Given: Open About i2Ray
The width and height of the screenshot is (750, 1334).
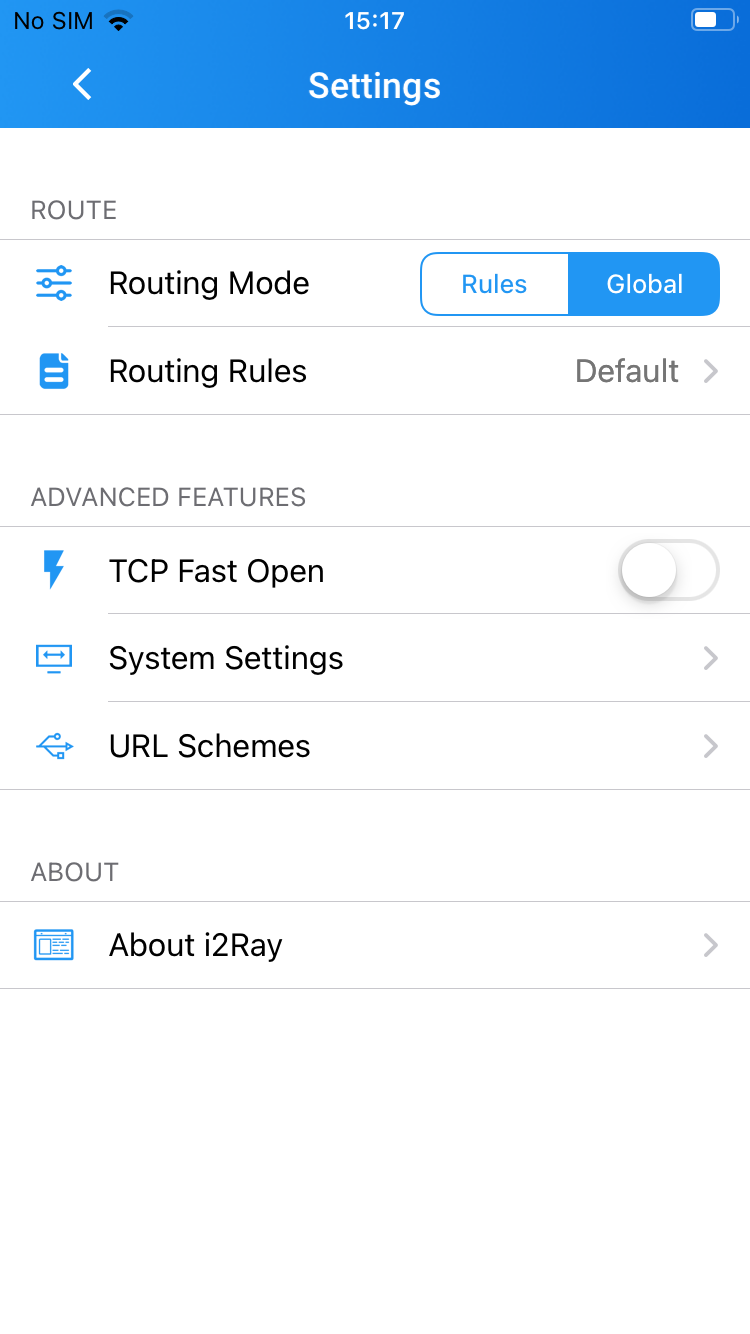Looking at the screenshot, I should click(375, 945).
